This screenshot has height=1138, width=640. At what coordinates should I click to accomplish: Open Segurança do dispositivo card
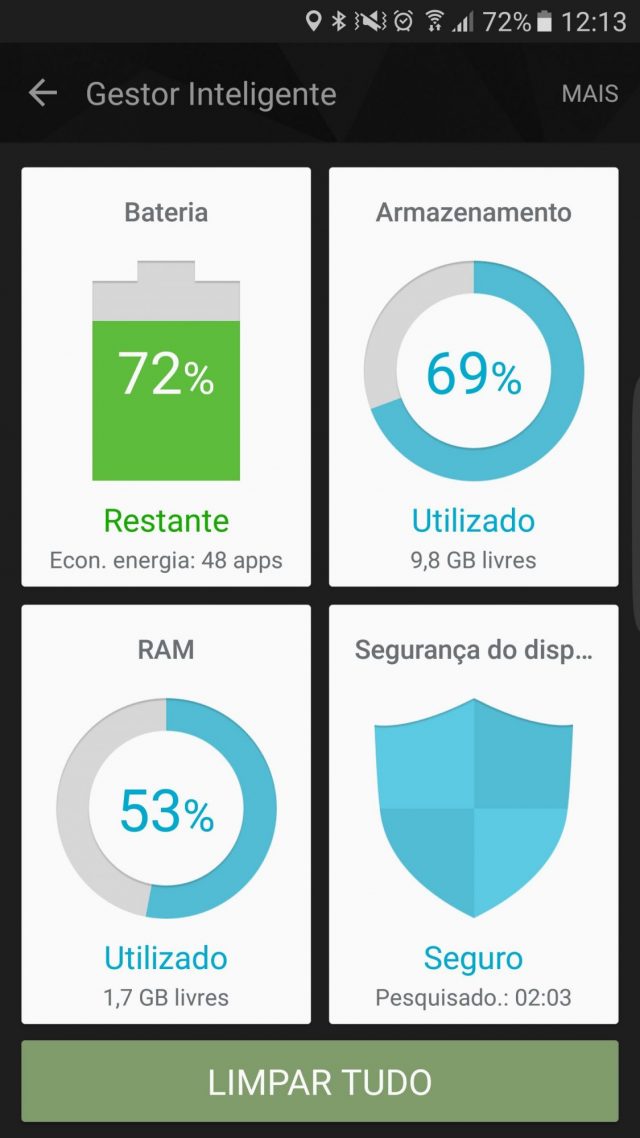(x=474, y=814)
